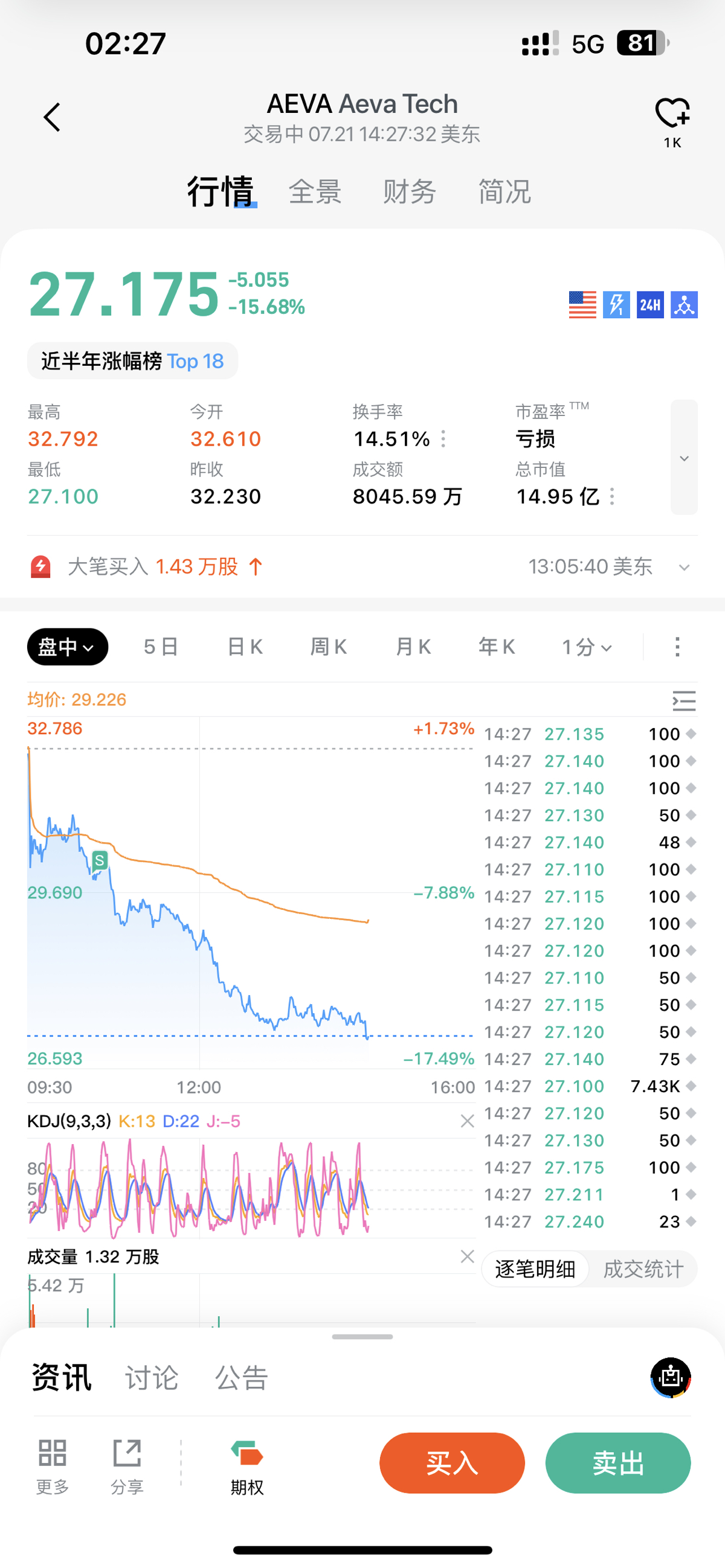
Task: Add AEVA to watchlist with the heart icon
Action: [672, 114]
